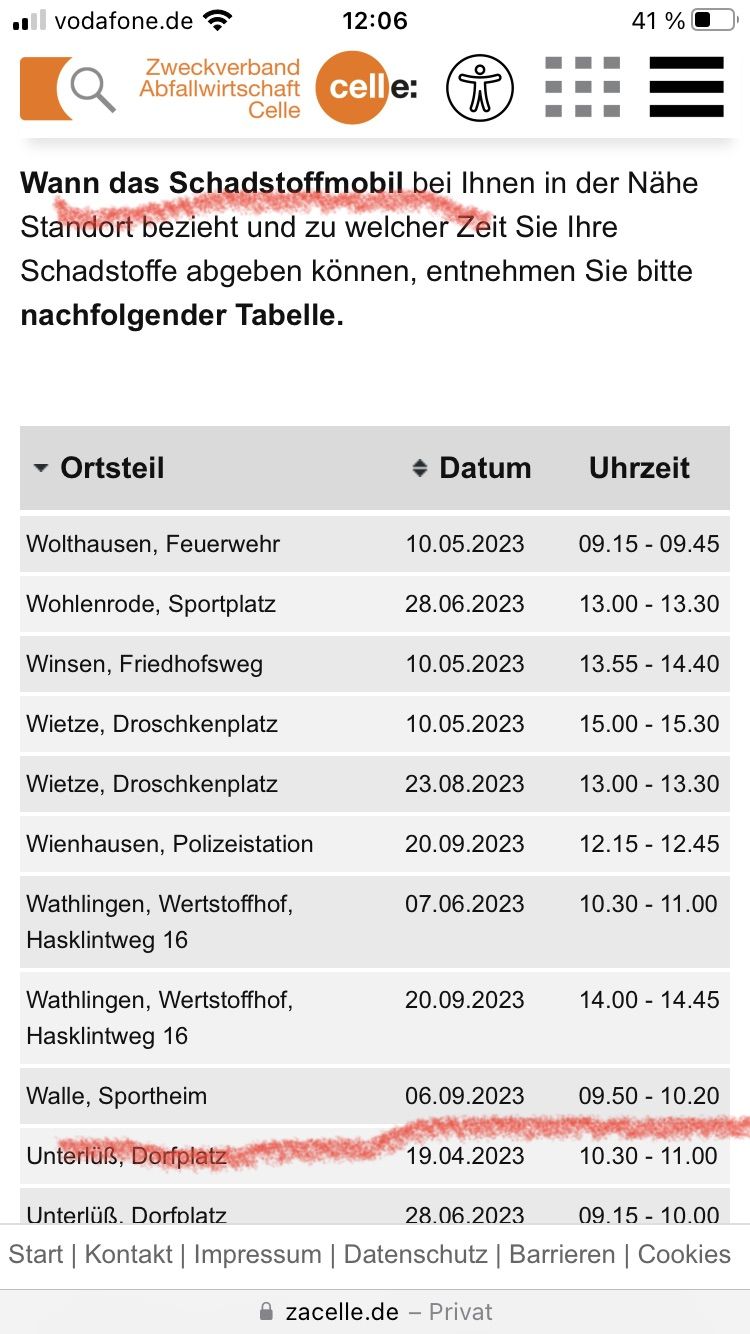750x1334 pixels.
Task: Open the hamburger navigation menu
Action: point(686,88)
